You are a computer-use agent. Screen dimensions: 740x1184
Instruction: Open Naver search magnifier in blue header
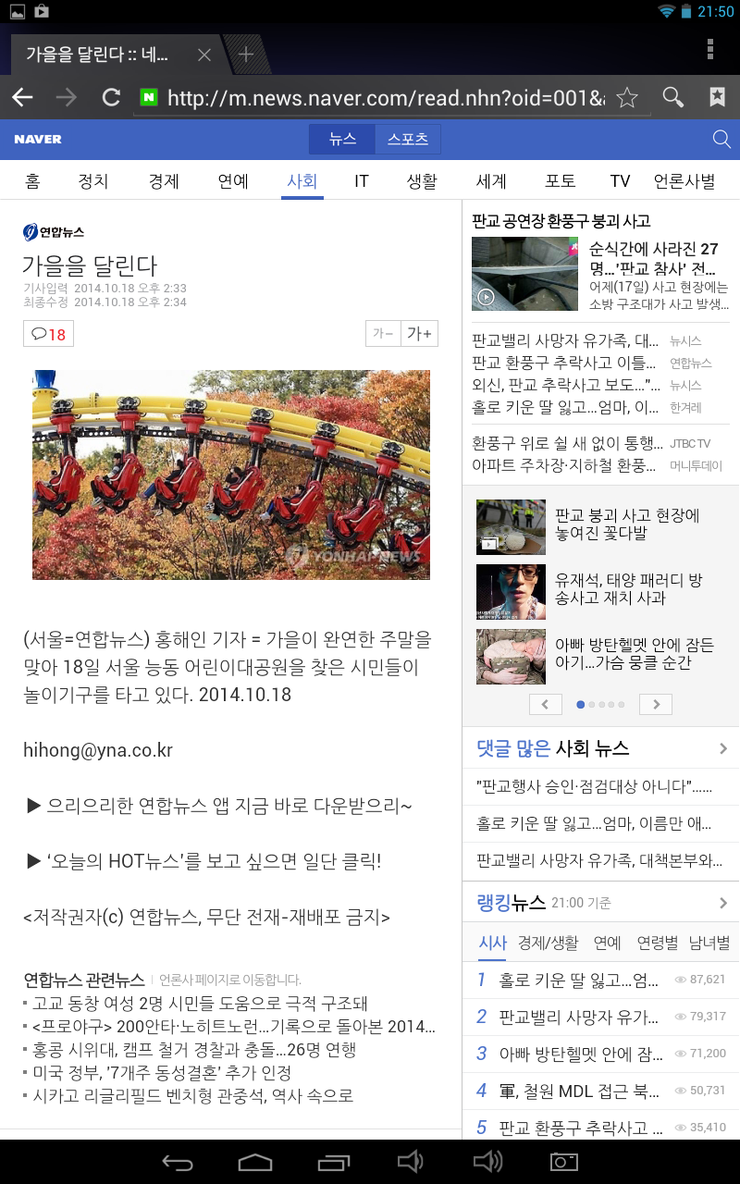pos(721,139)
